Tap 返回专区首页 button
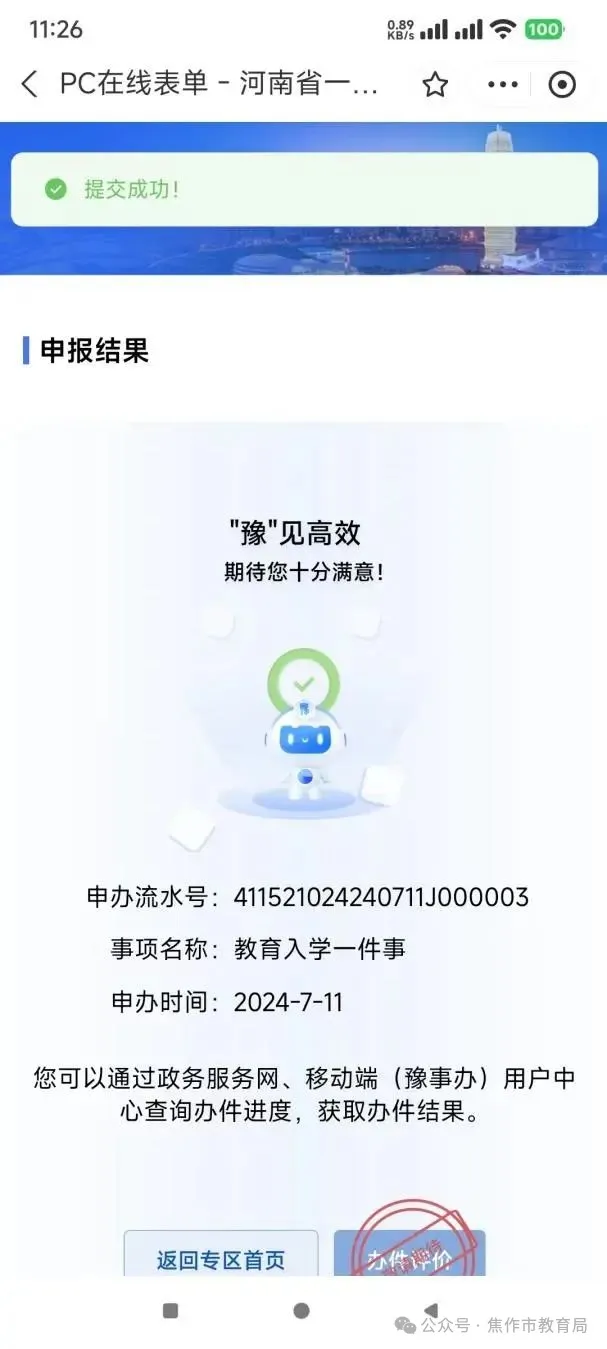 [221, 1256]
